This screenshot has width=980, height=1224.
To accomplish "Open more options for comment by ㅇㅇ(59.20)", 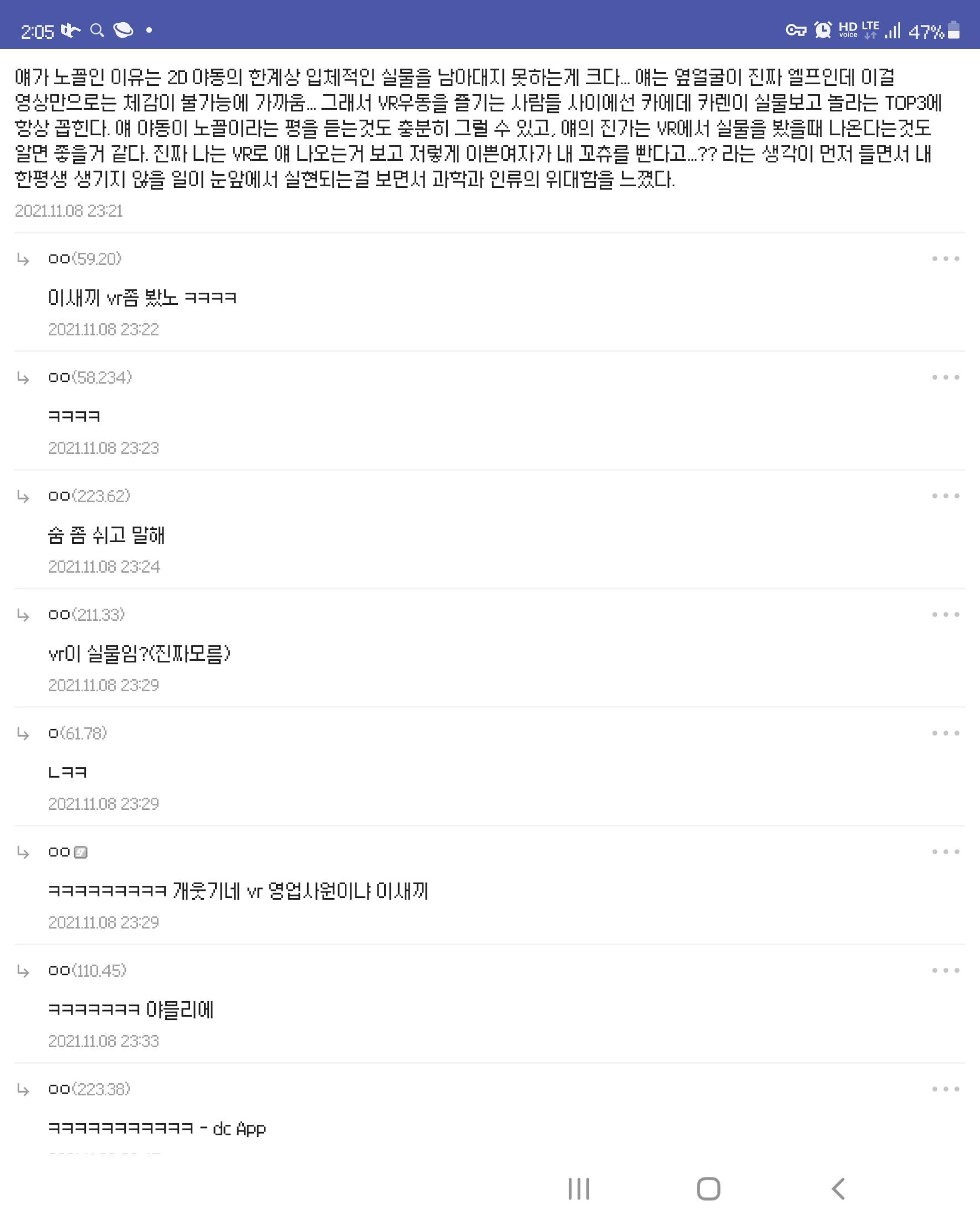I will click(x=946, y=259).
